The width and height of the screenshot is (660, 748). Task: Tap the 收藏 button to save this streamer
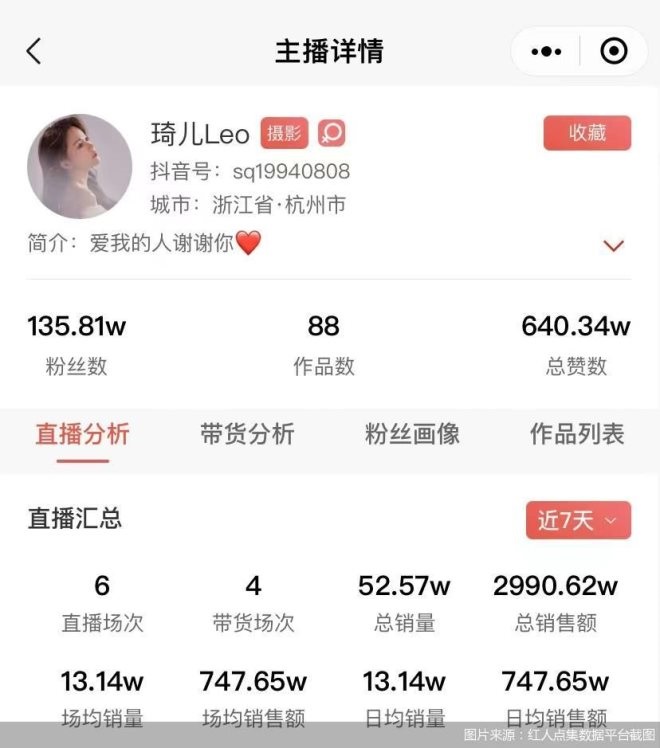point(587,133)
